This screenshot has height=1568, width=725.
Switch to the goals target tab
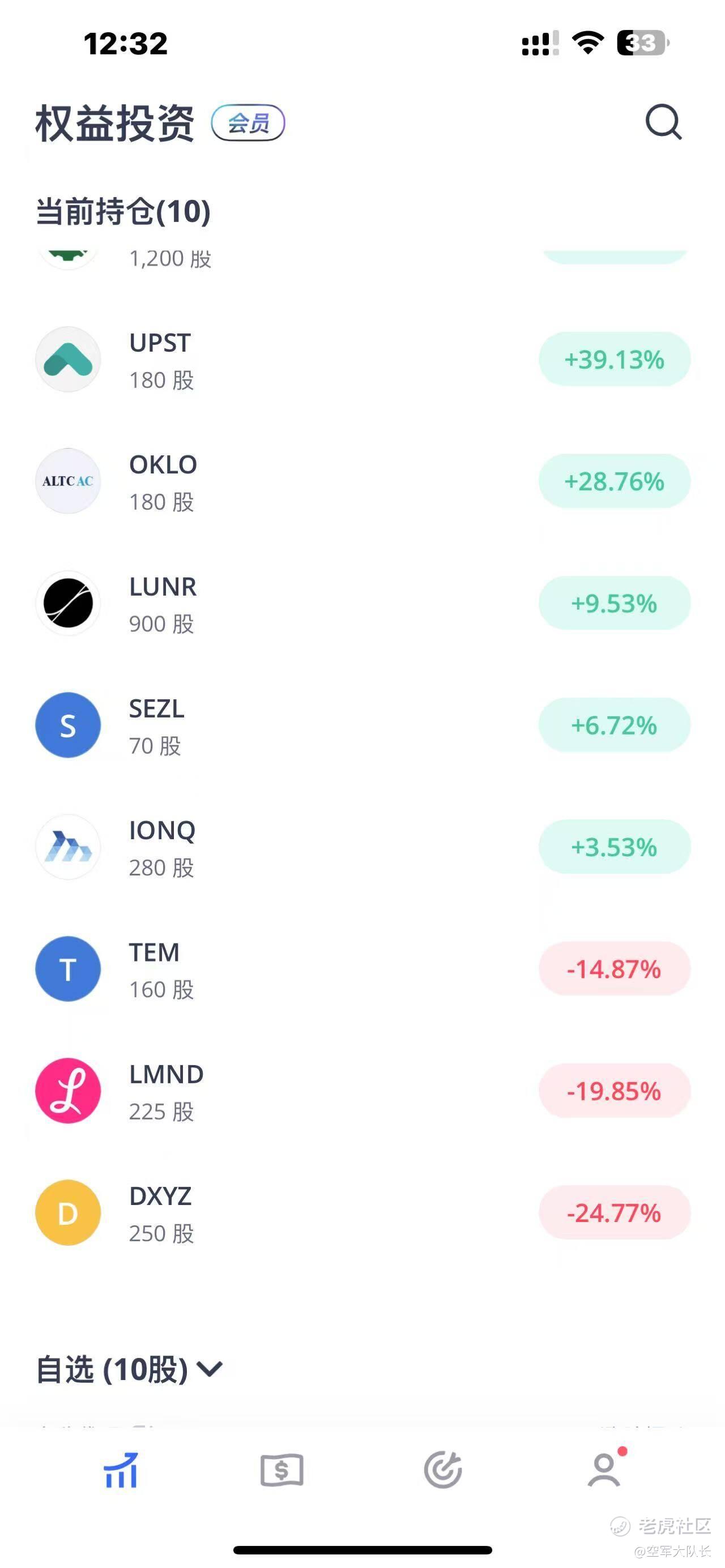tap(443, 1470)
